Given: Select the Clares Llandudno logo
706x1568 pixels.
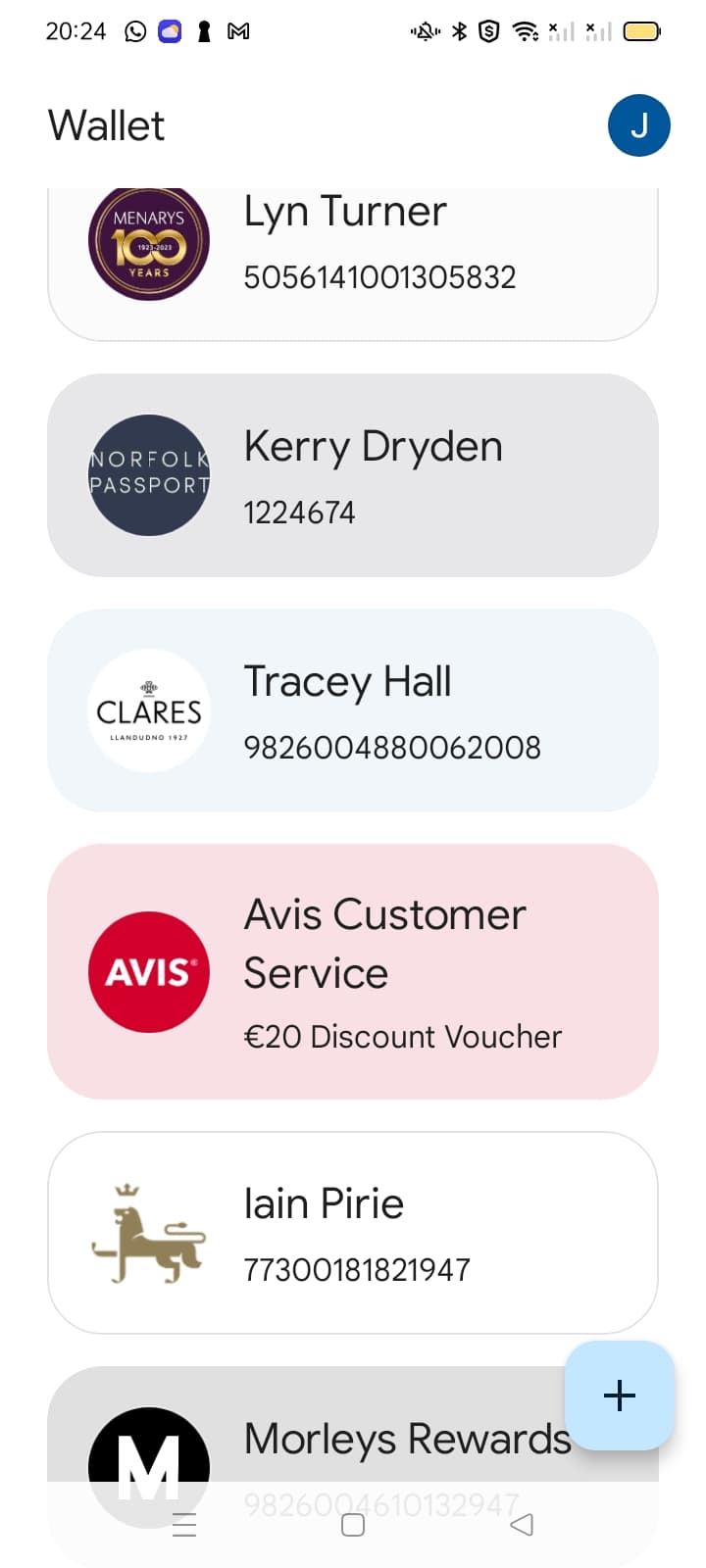Looking at the screenshot, I should click(148, 710).
